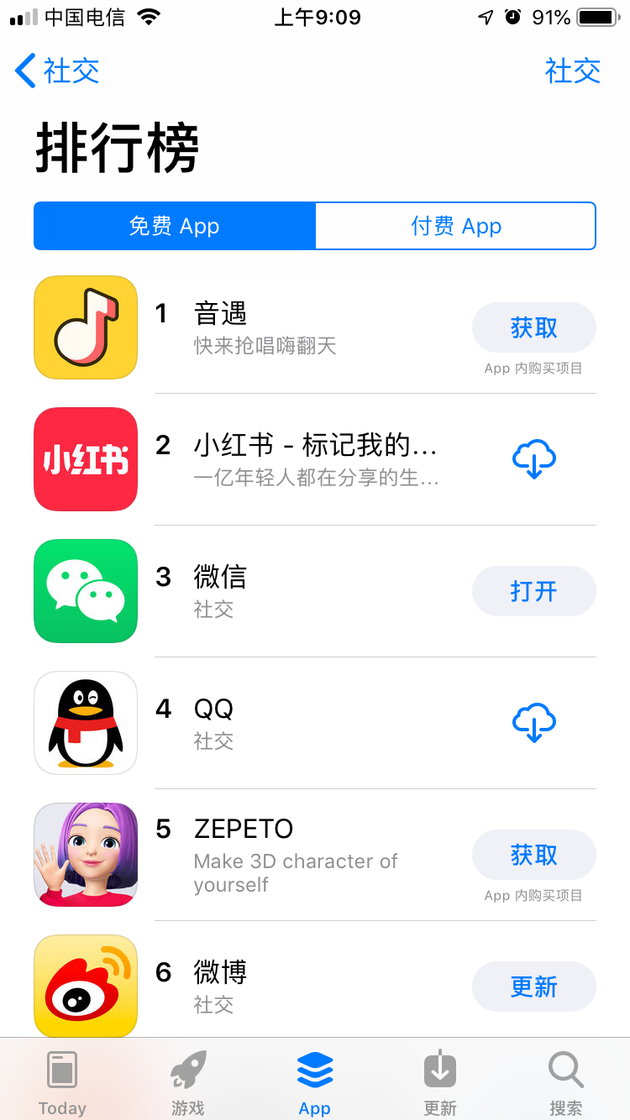This screenshot has height=1120, width=630.
Task: Select the 免费 App segment
Action: pyautogui.click(x=174, y=226)
